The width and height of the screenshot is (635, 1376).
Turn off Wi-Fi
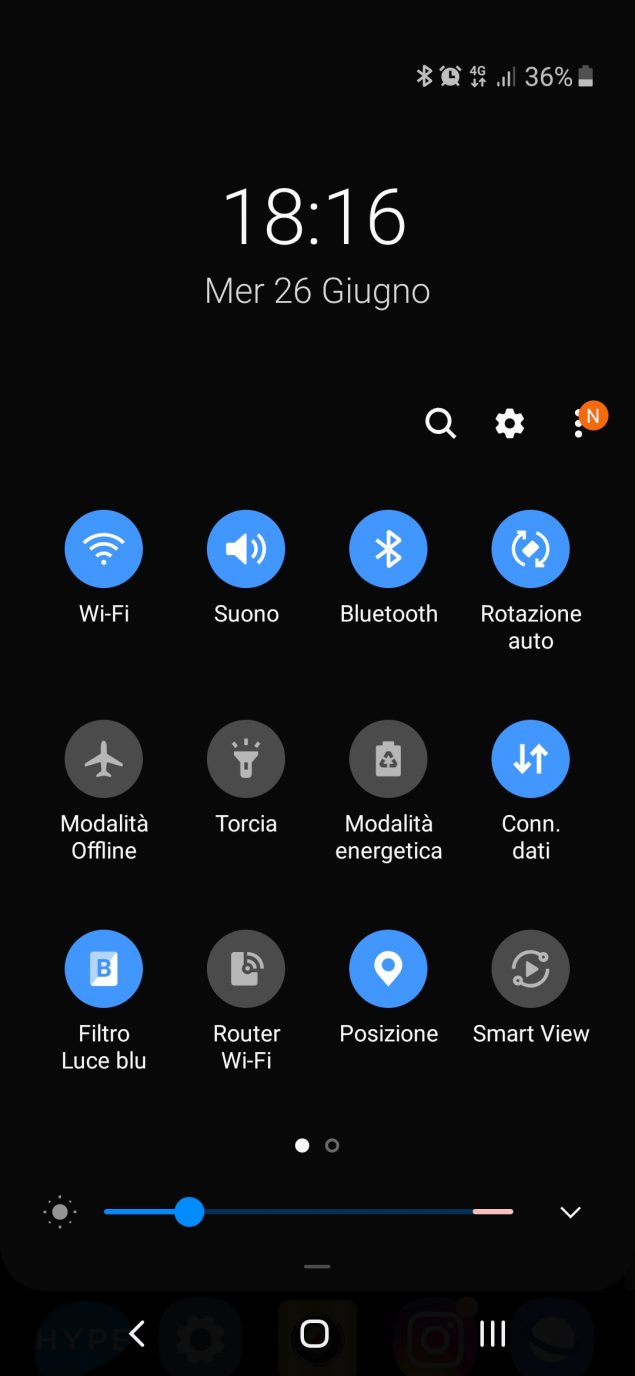pyautogui.click(x=104, y=549)
